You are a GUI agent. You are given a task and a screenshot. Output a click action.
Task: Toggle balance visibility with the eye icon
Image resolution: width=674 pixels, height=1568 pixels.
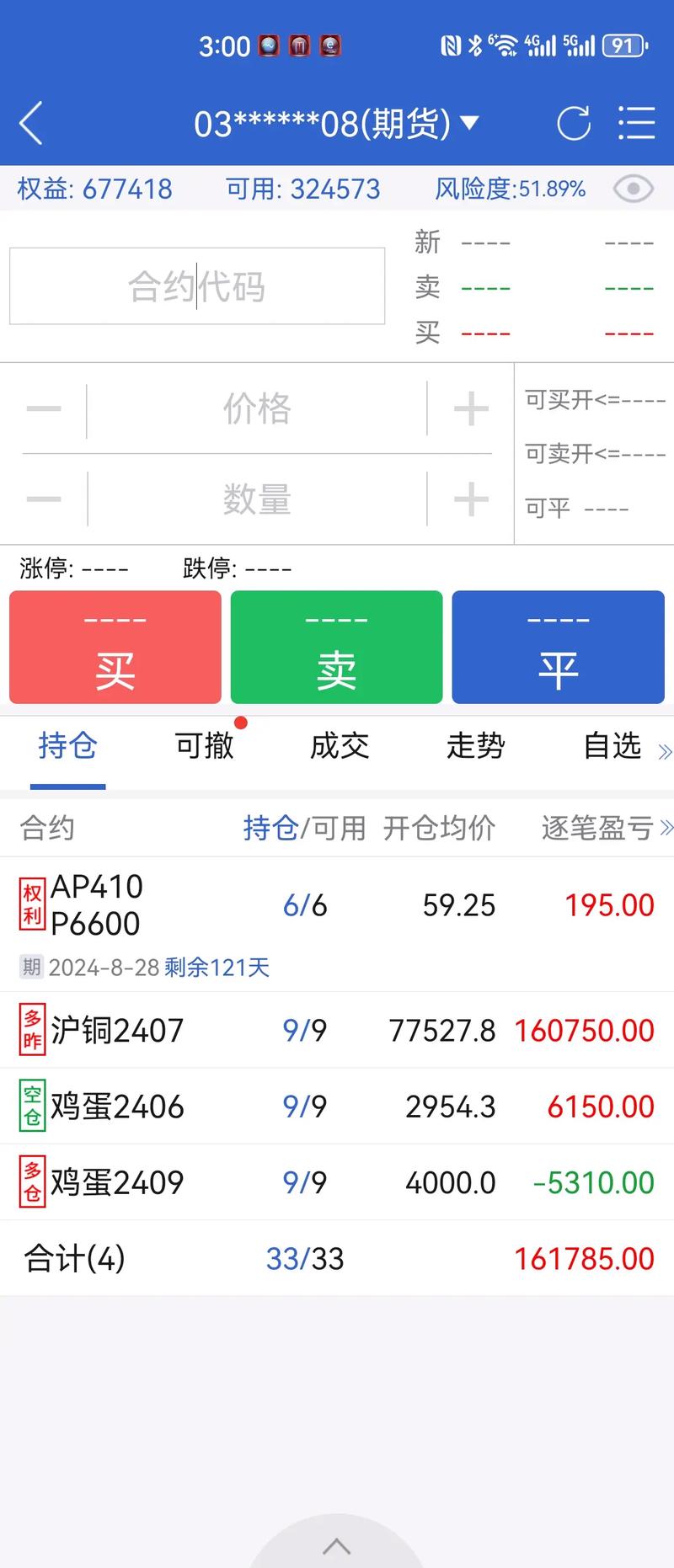[x=633, y=189]
